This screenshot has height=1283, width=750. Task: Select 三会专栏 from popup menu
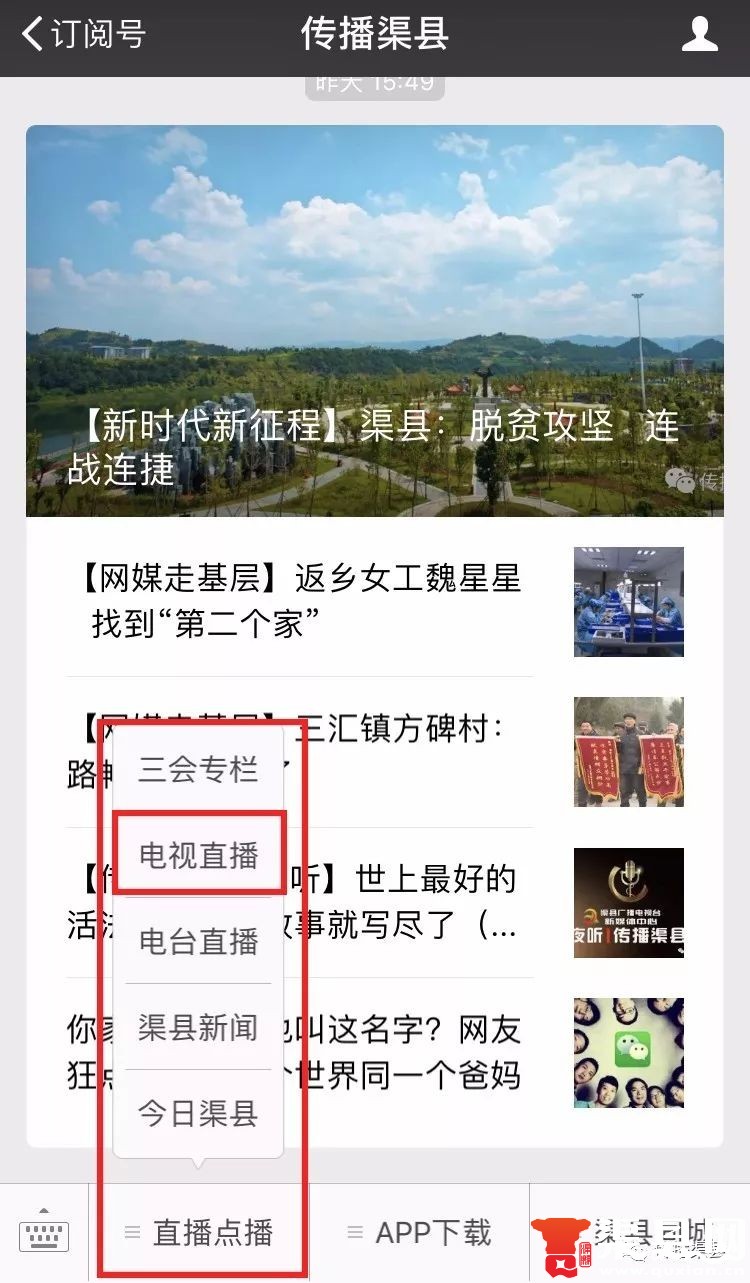(x=198, y=770)
